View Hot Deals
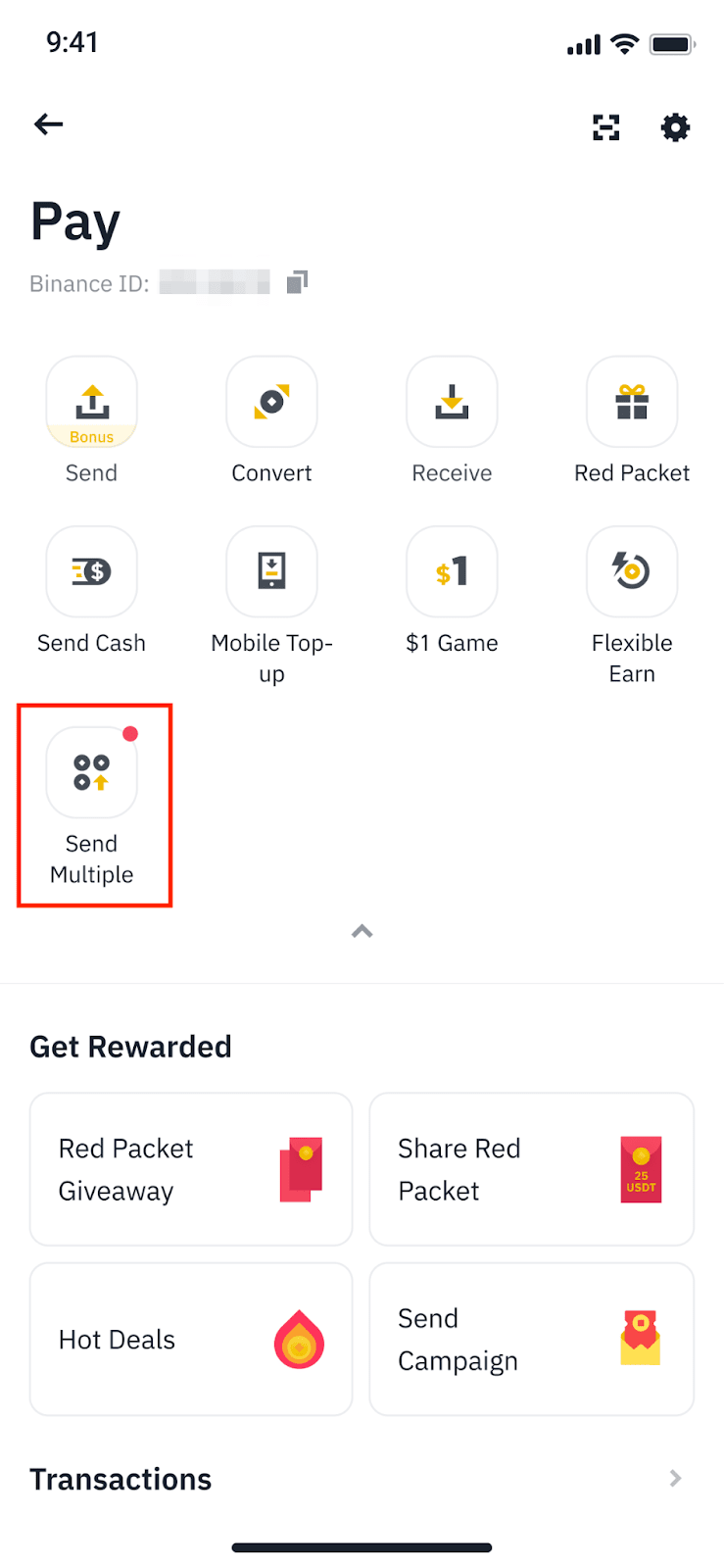This screenshot has height=1568, width=724. coord(191,1339)
